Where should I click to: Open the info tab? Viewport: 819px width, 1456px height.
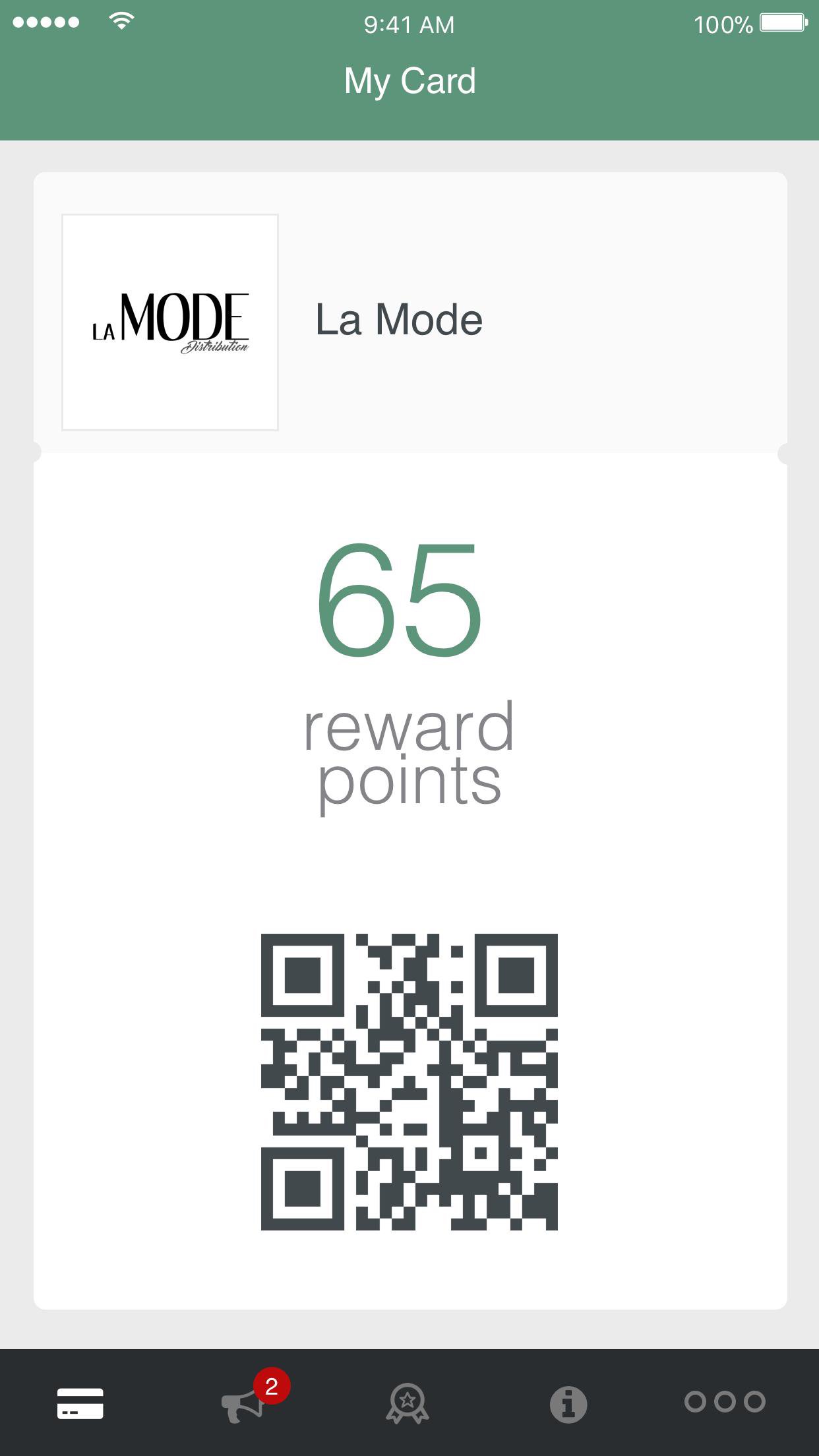tap(568, 1404)
